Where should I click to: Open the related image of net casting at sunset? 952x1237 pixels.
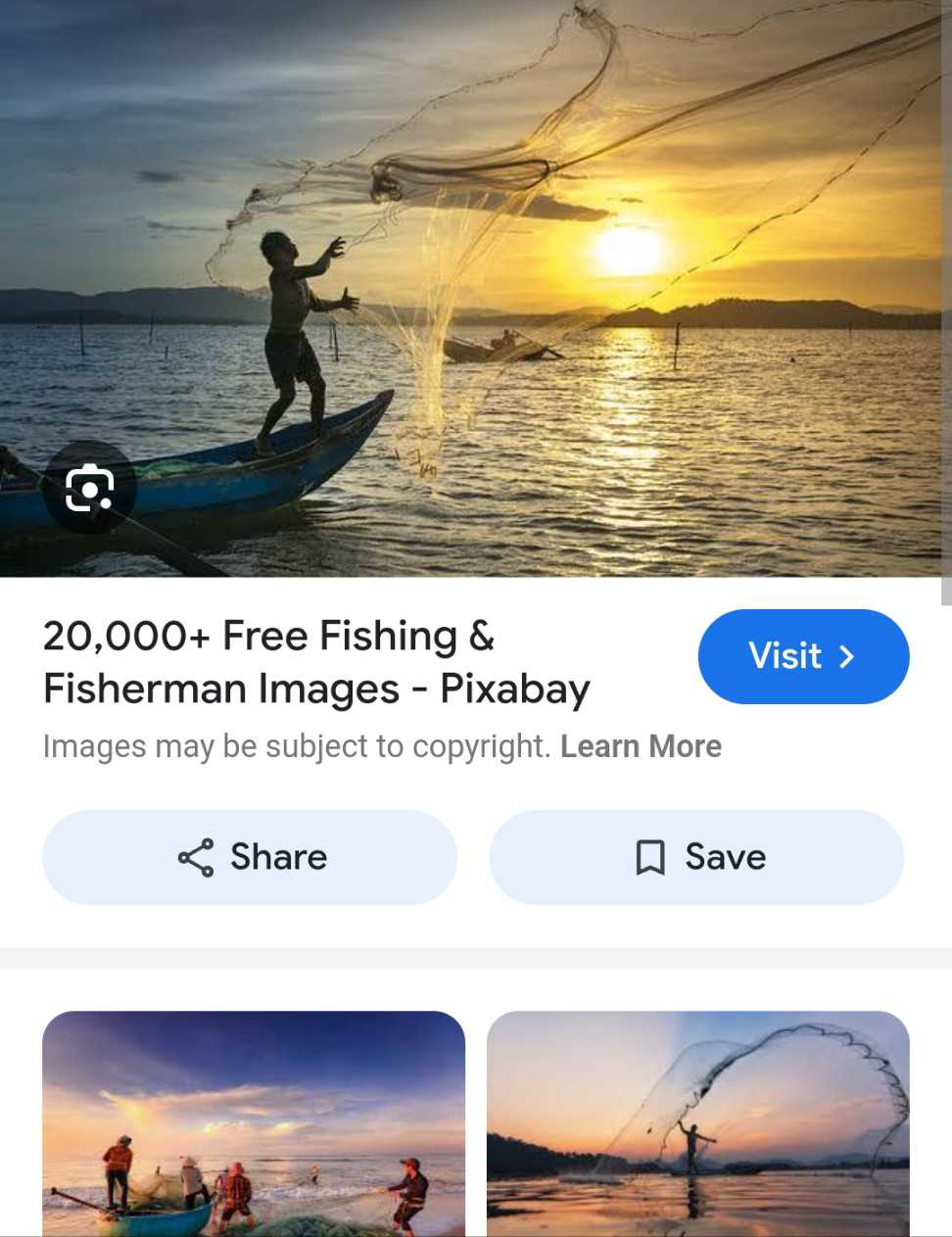click(x=697, y=1122)
